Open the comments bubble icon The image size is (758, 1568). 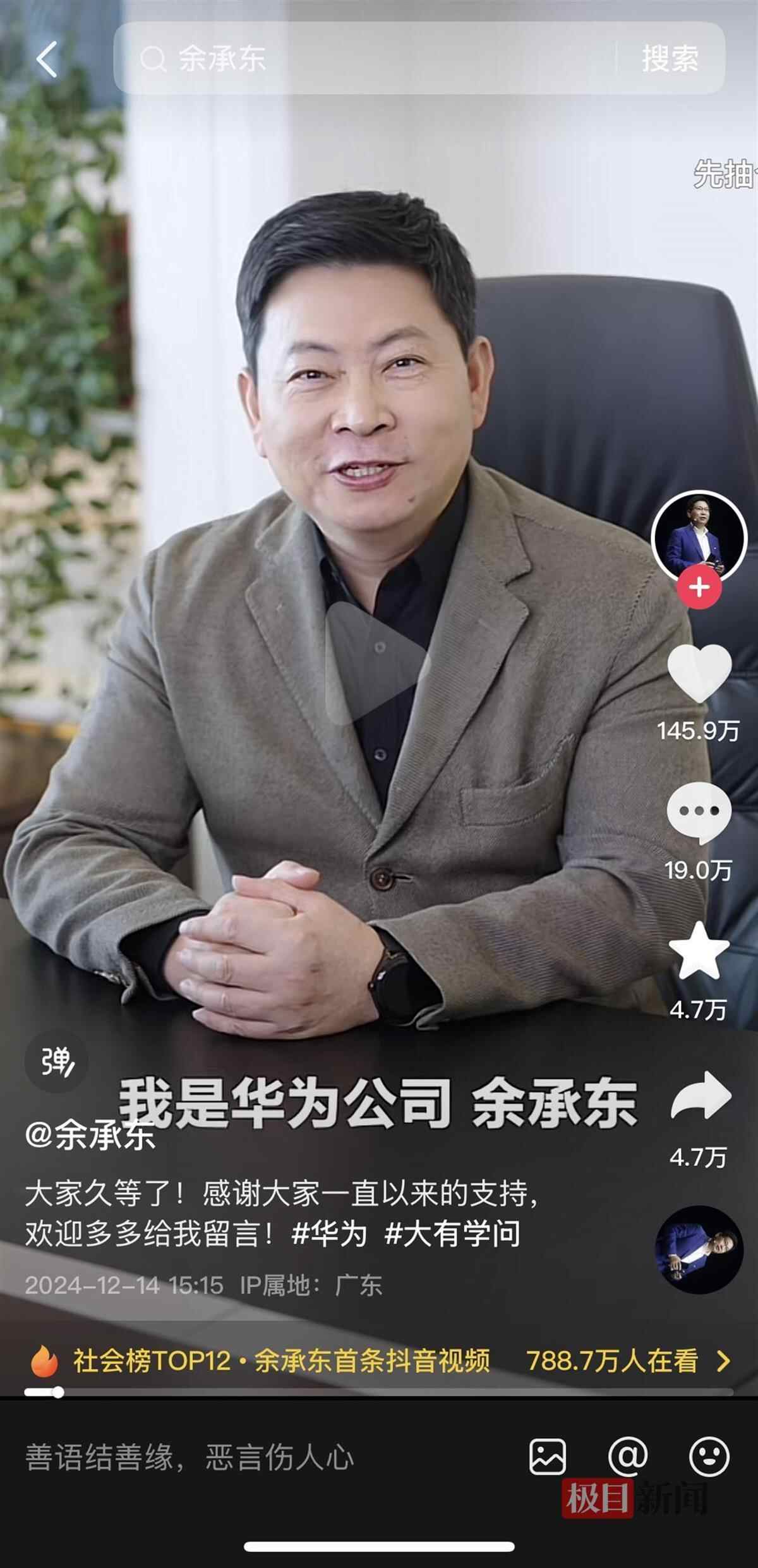[x=699, y=811]
